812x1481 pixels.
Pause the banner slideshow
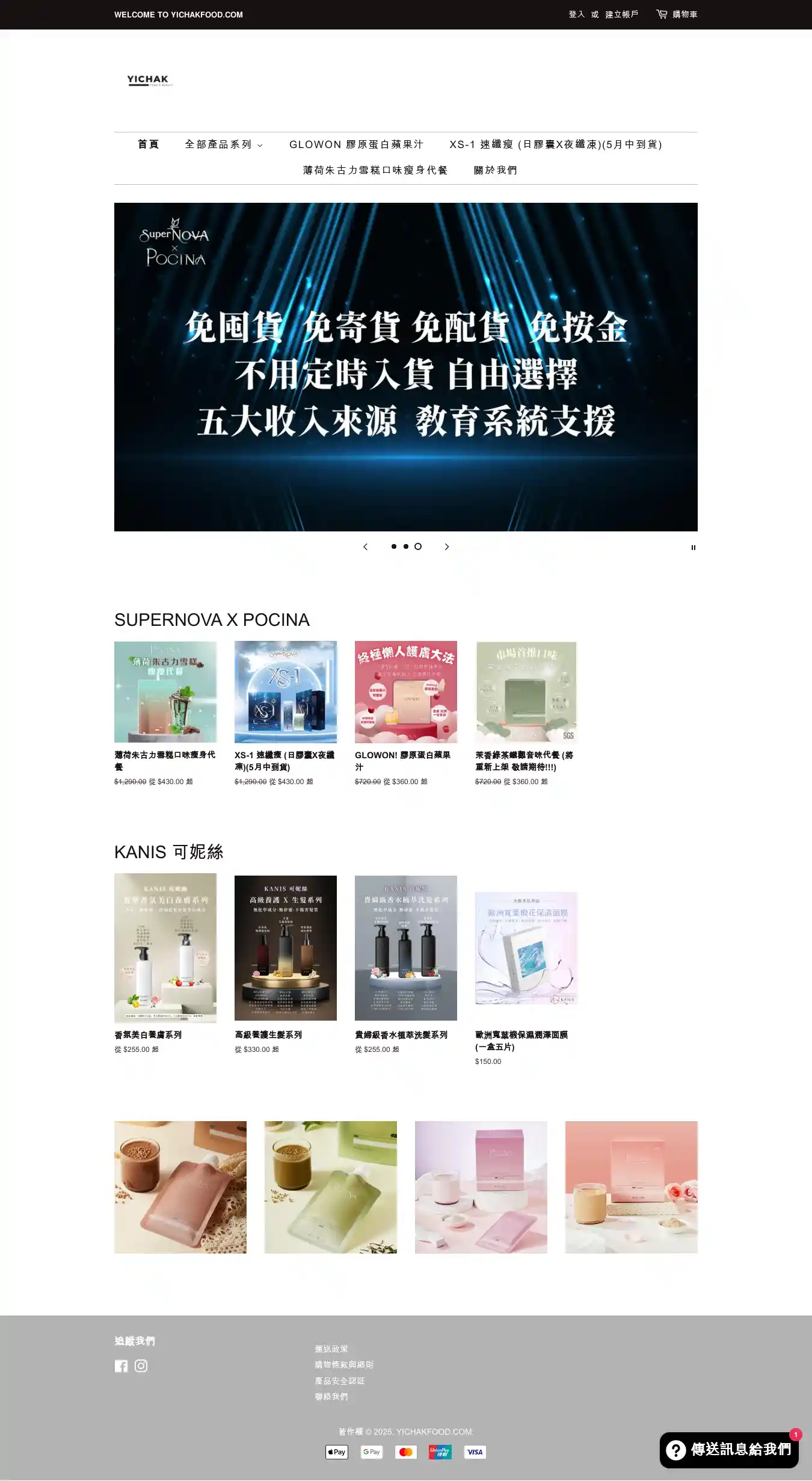[x=693, y=548]
